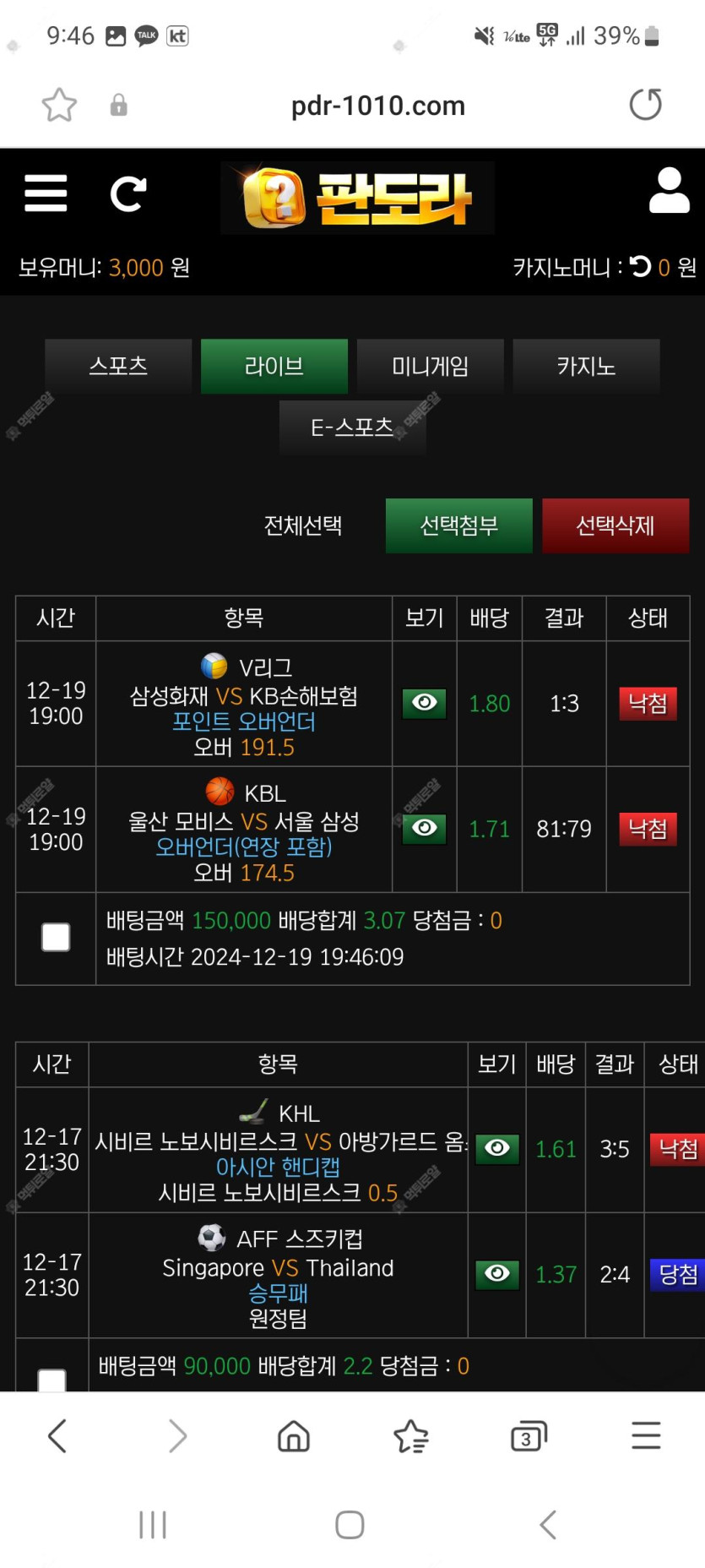Open the 미니게임 tab

[x=431, y=366]
